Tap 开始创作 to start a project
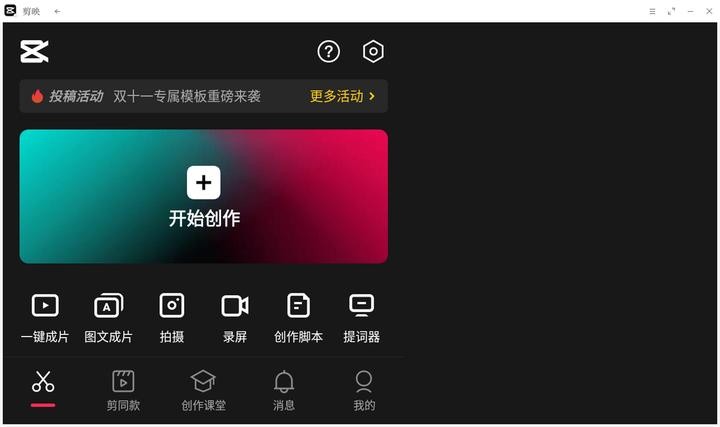 (x=204, y=196)
